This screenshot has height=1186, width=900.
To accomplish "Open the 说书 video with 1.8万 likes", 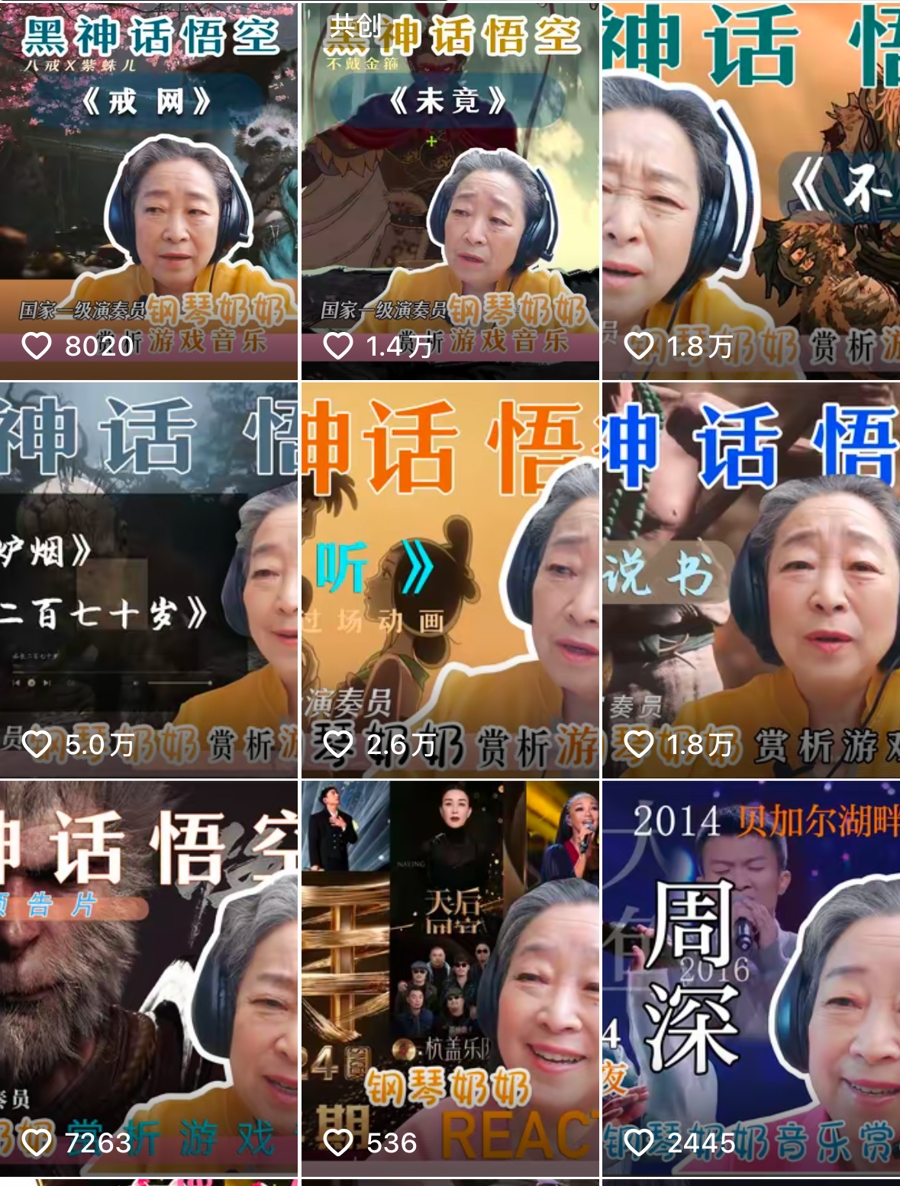I will (x=751, y=580).
